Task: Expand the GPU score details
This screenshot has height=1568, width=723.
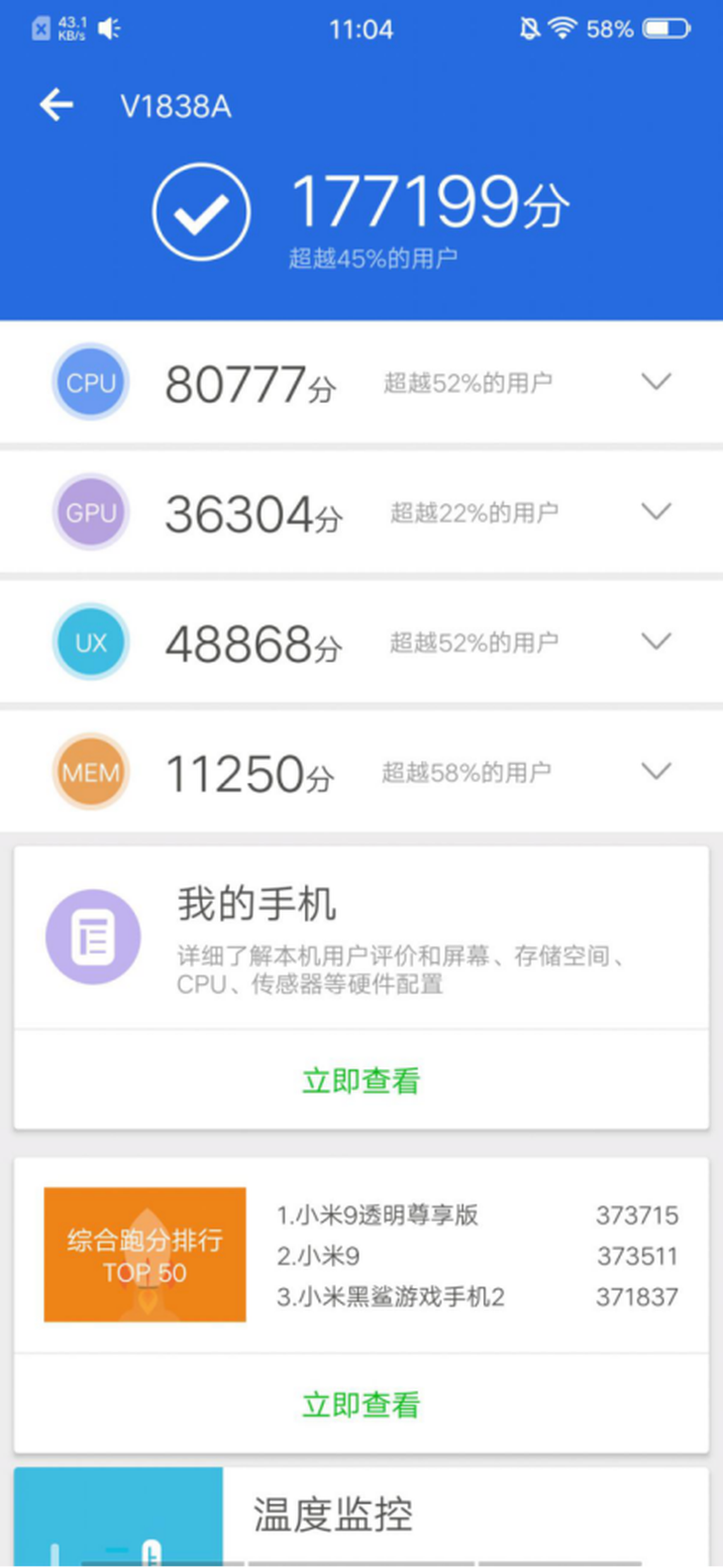Action: click(657, 512)
